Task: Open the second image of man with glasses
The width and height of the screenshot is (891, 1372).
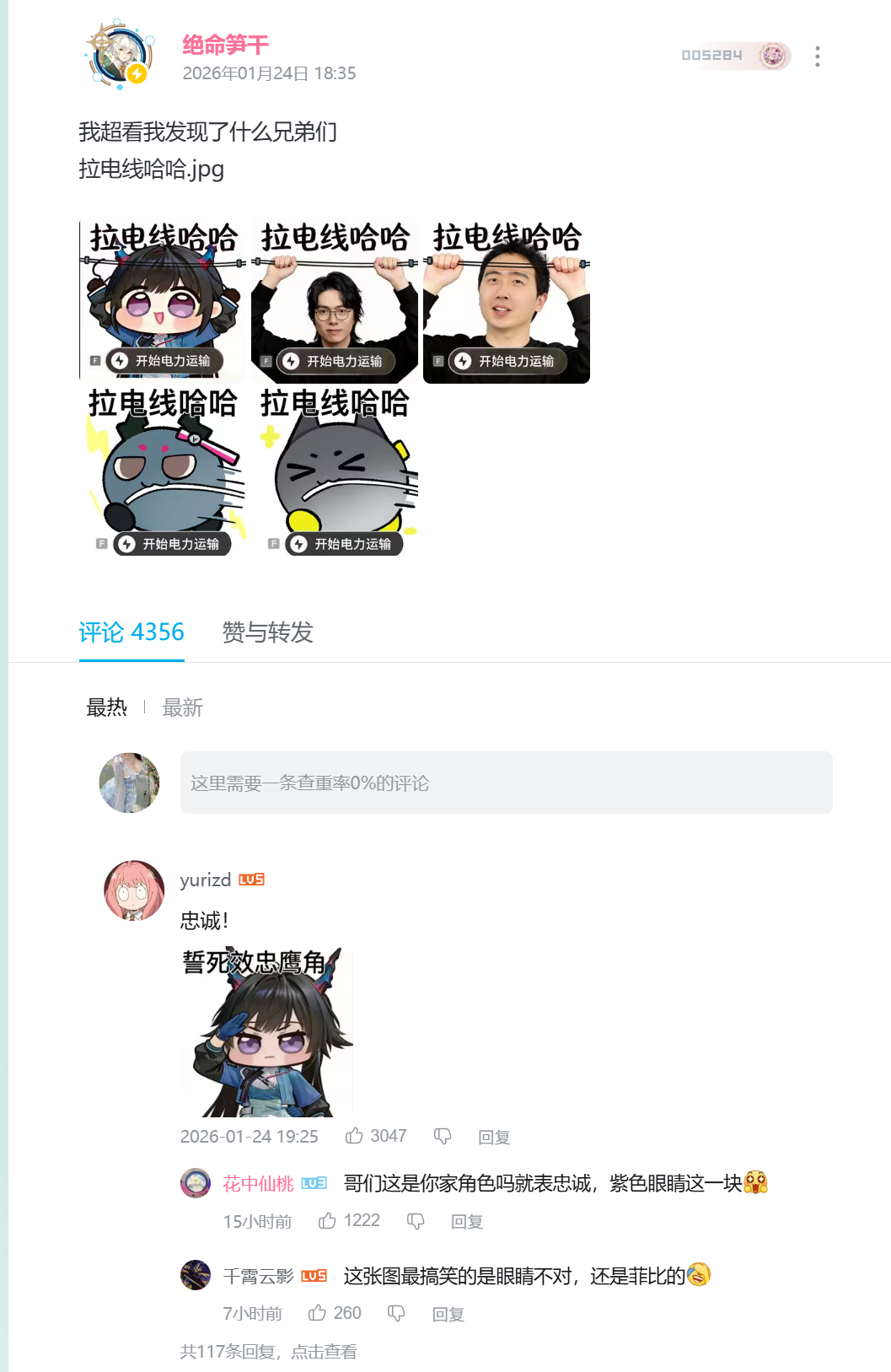Action: pos(335,301)
